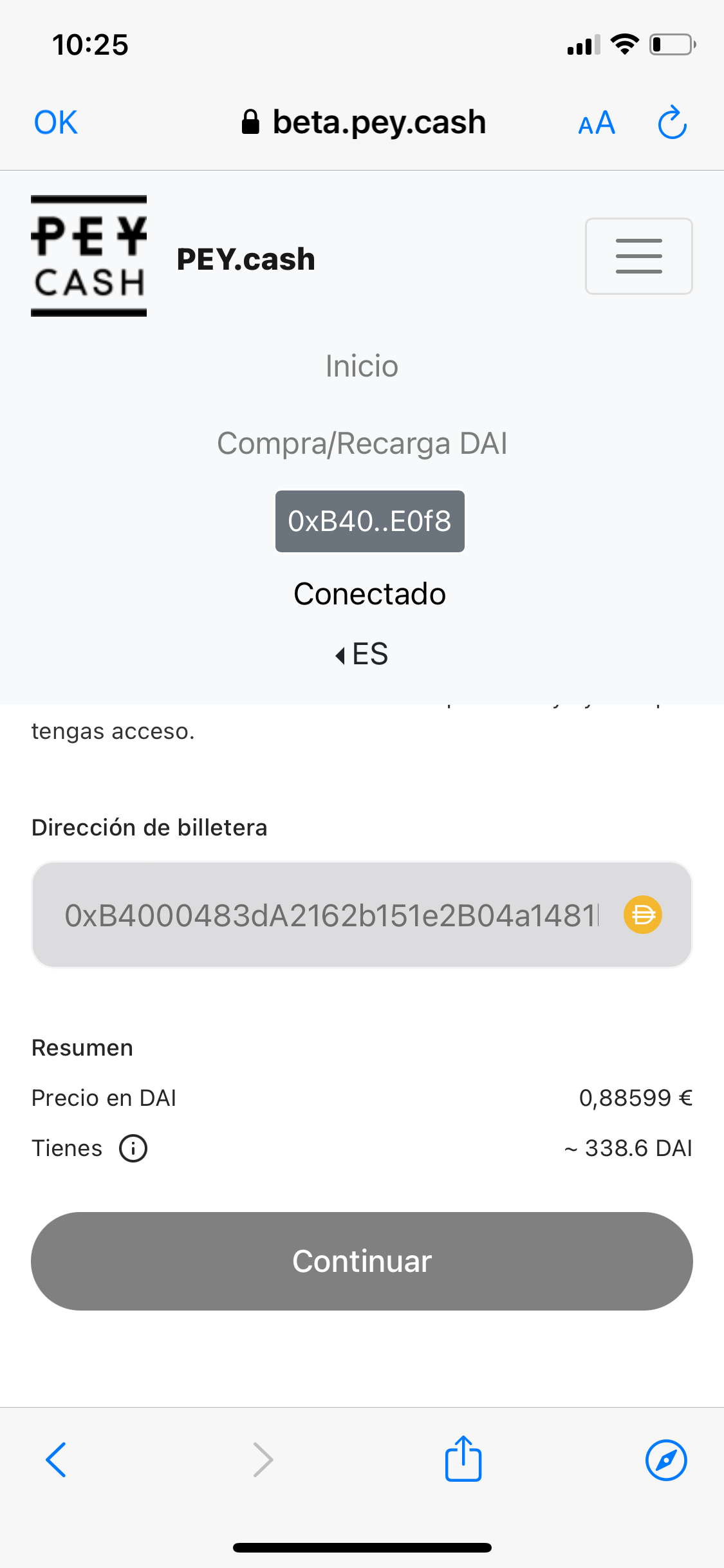Tap the Continuar button
Image resolution: width=724 pixels, height=1568 pixels.
click(362, 1261)
